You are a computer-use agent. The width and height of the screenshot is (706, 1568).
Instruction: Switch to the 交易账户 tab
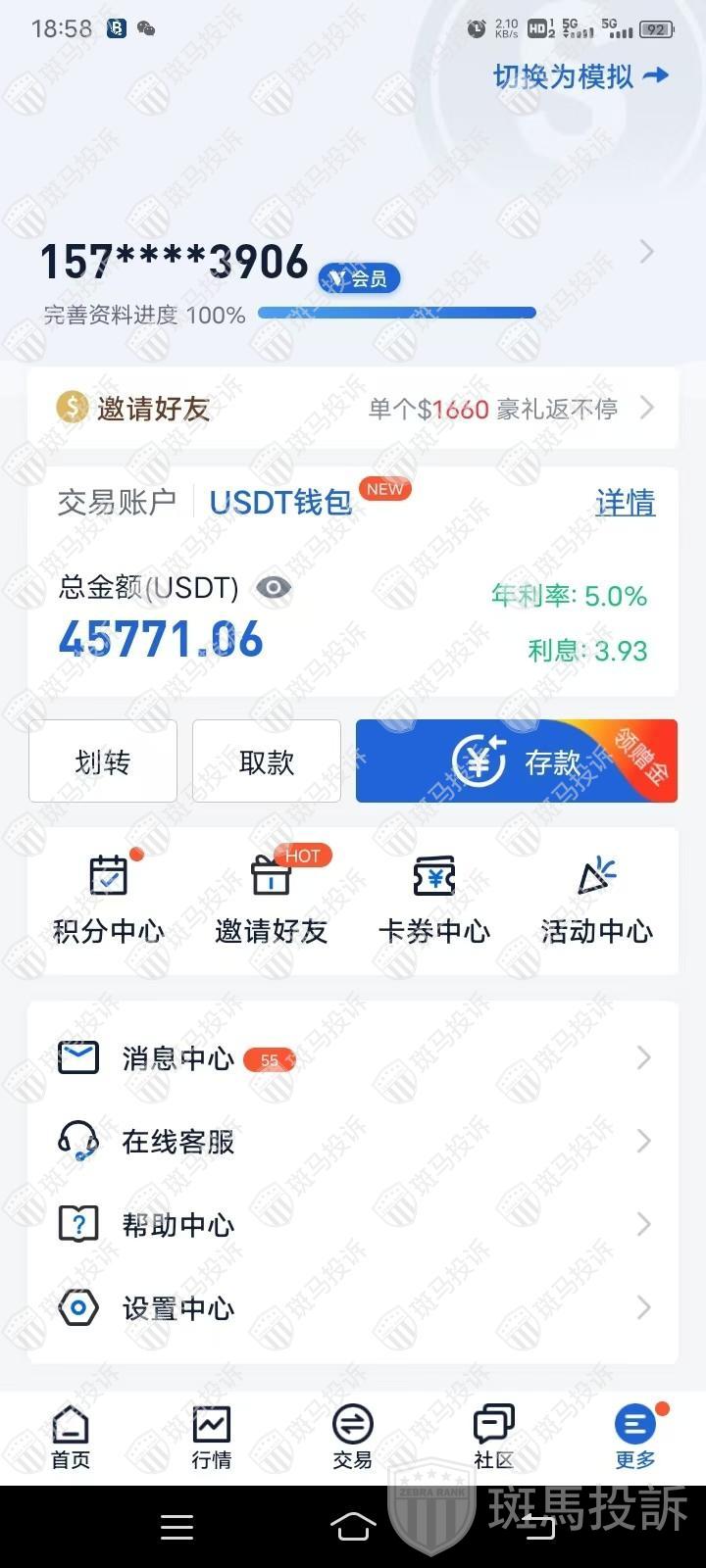click(x=117, y=503)
